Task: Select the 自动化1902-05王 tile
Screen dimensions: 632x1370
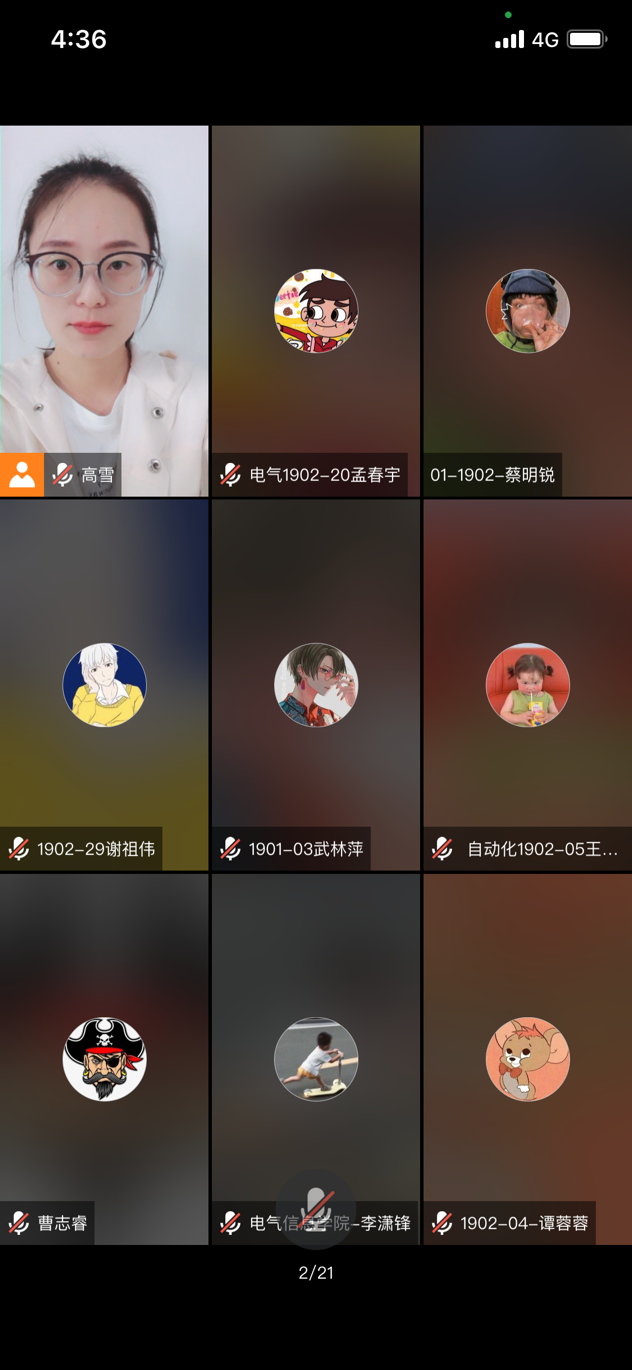Action: coord(527,685)
